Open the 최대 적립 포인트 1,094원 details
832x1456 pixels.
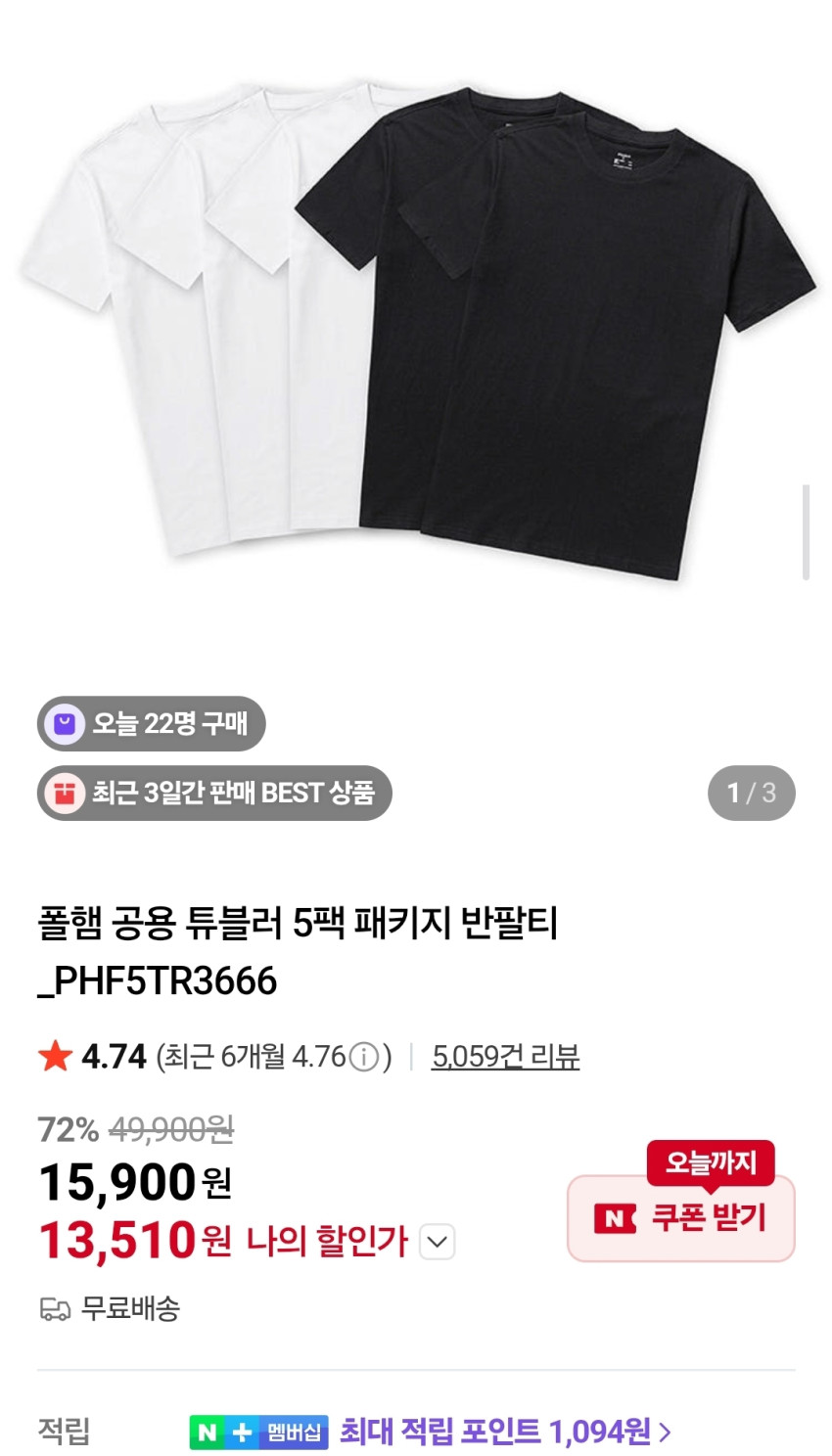(505, 1433)
